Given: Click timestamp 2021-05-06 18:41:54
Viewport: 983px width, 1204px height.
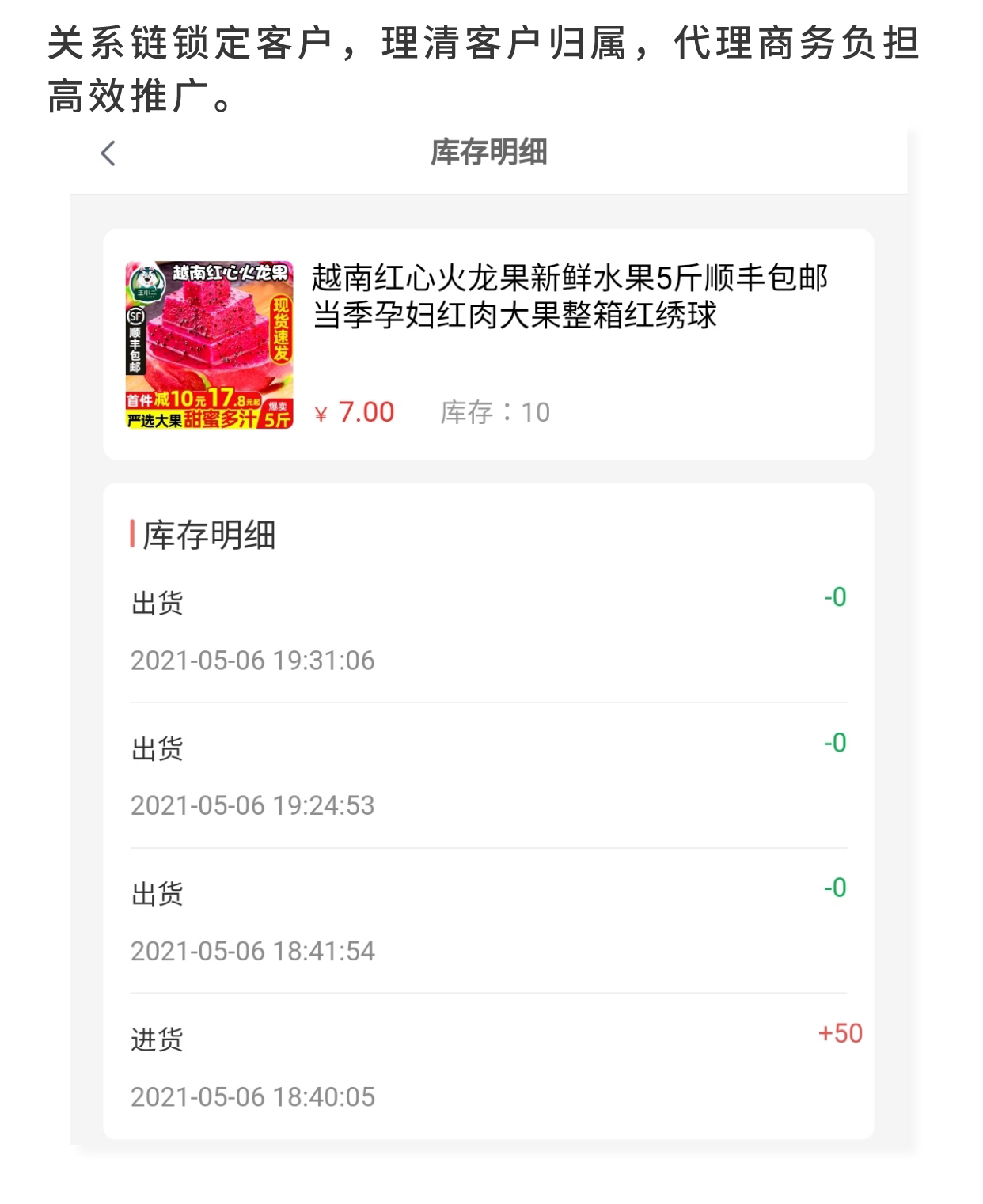Looking at the screenshot, I should pos(254,952).
